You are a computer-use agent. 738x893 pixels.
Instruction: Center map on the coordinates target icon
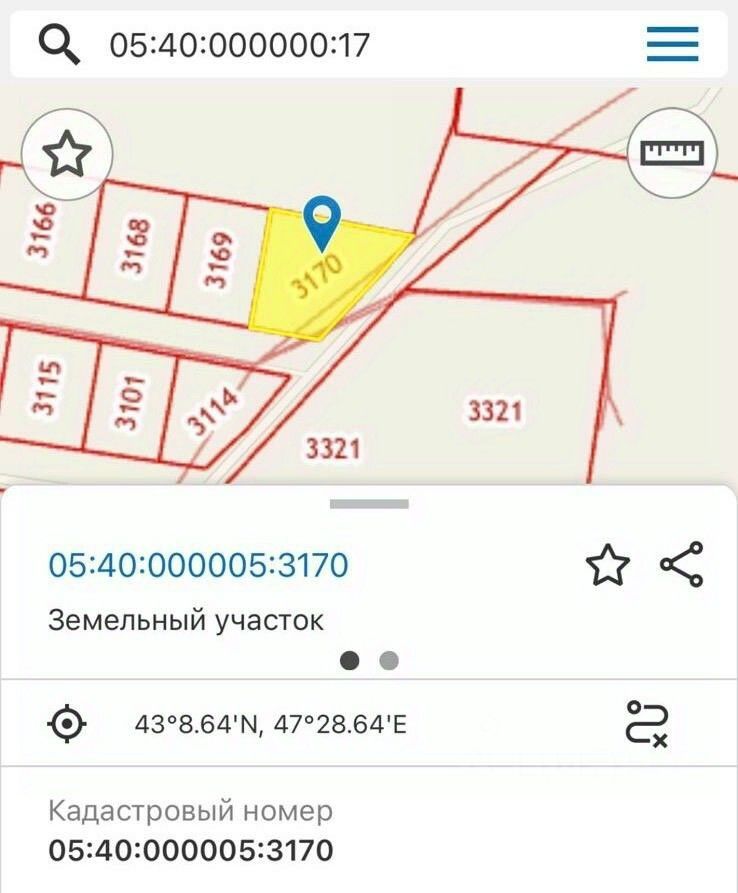pos(68,722)
